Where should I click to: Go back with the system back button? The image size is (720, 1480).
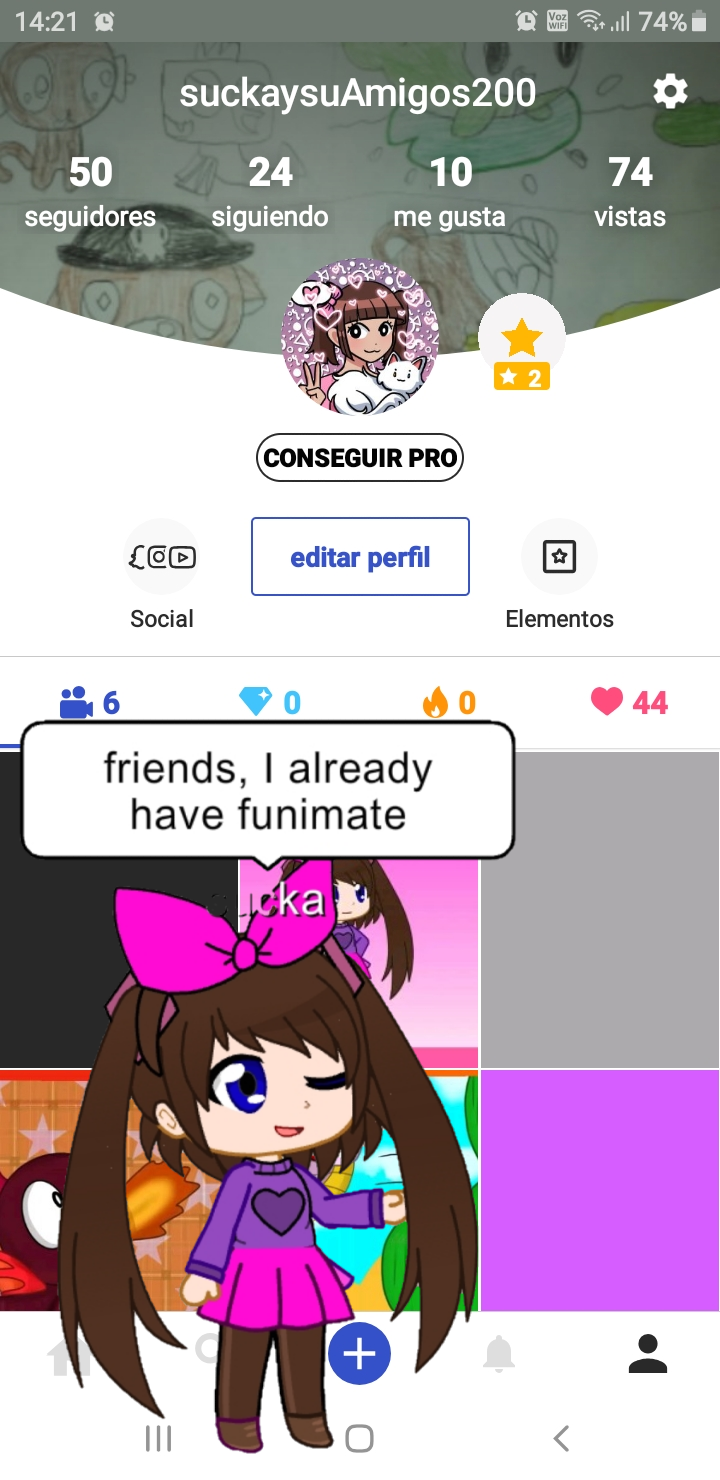[561, 1439]
